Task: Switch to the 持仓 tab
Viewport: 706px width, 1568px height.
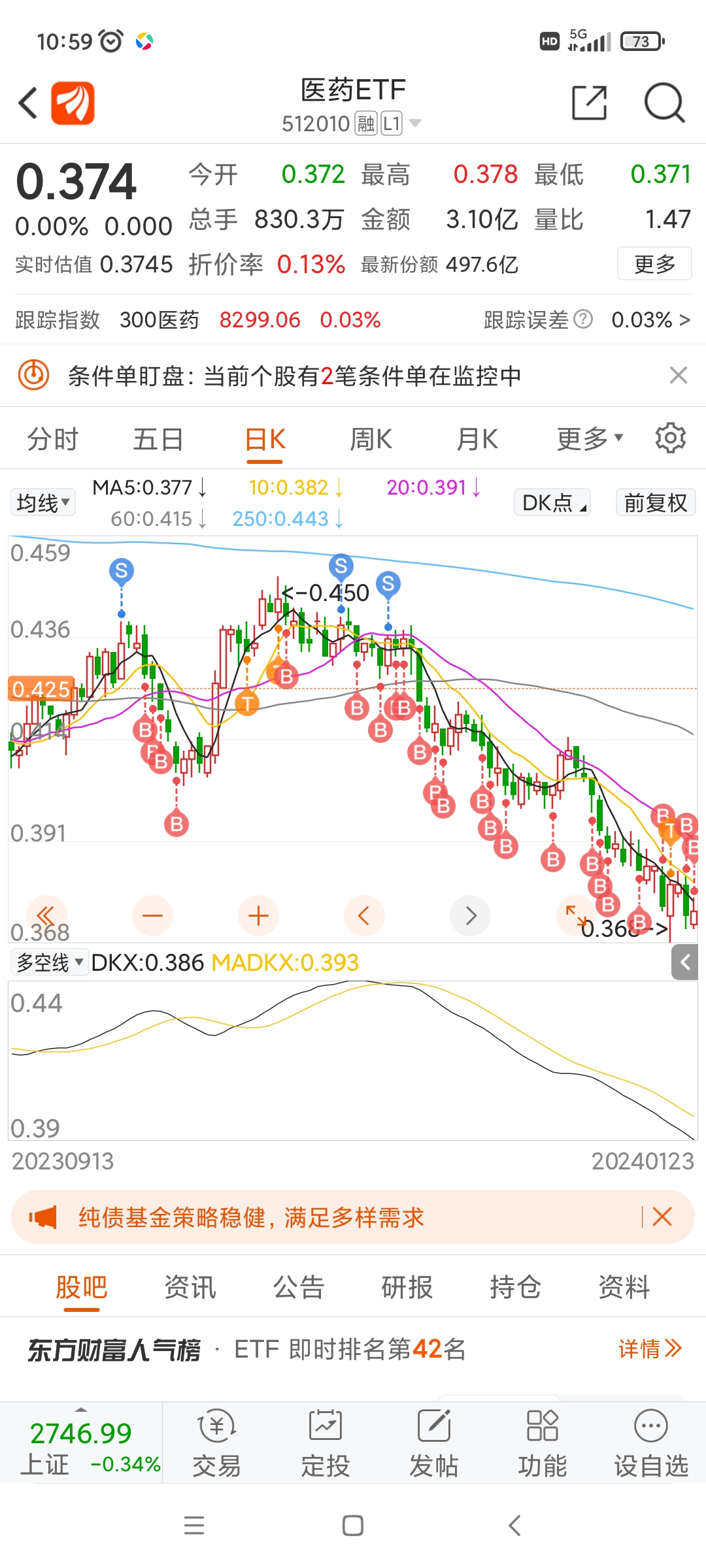Action: pyautogui.click(x=516, y=1286)
